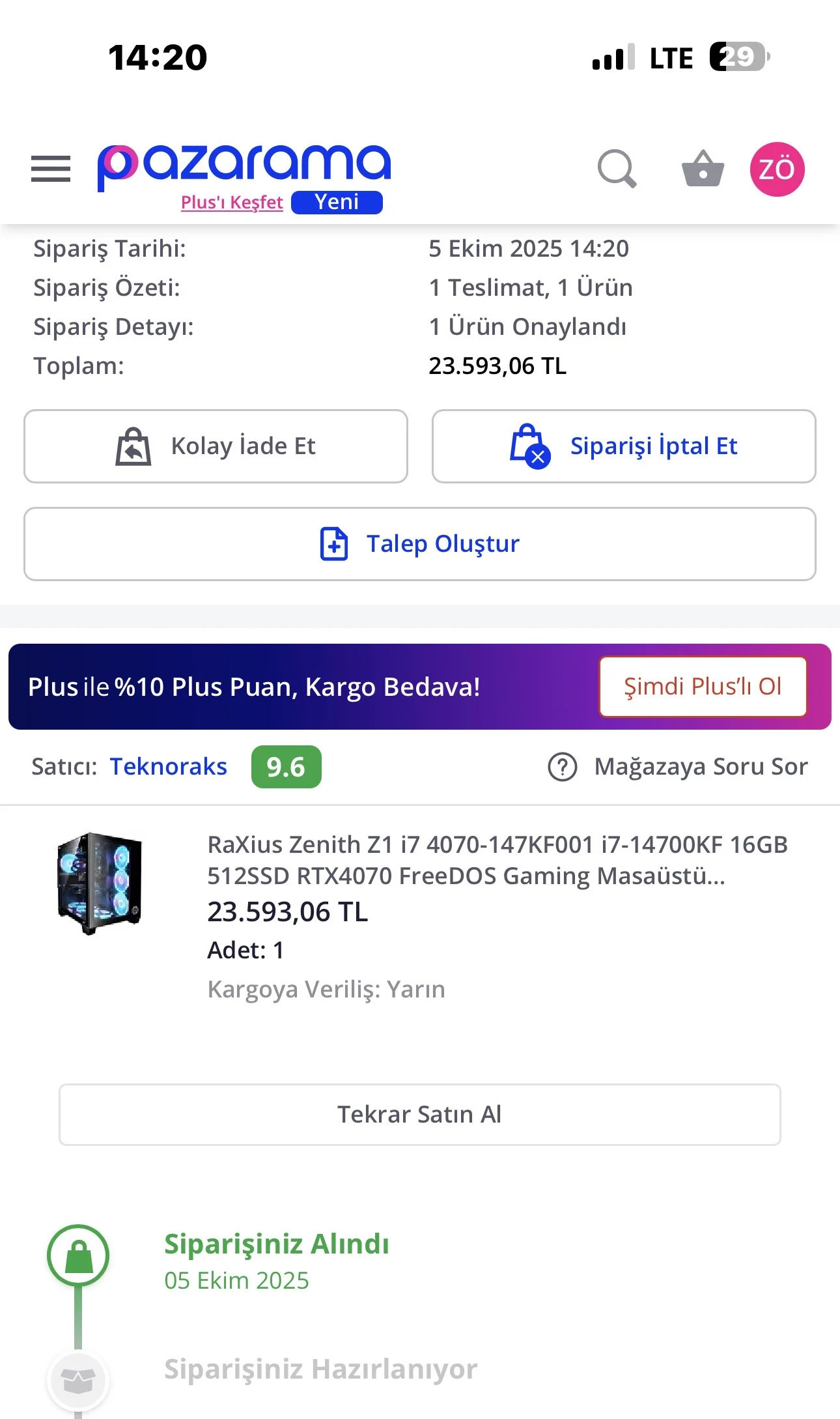Open the Teknoraks seller page

click(x=168, y=767)
